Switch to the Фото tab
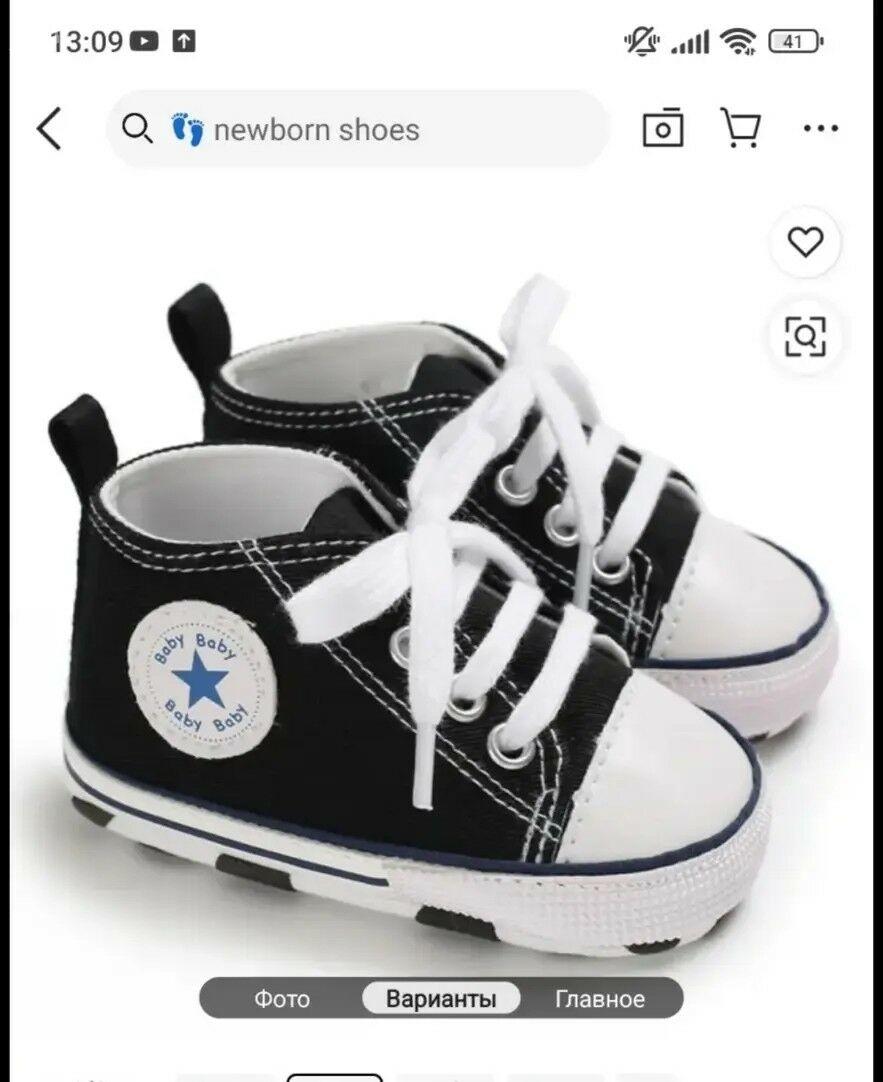The height and width of the screenshot is (1082, 883). tap(282, 999)
